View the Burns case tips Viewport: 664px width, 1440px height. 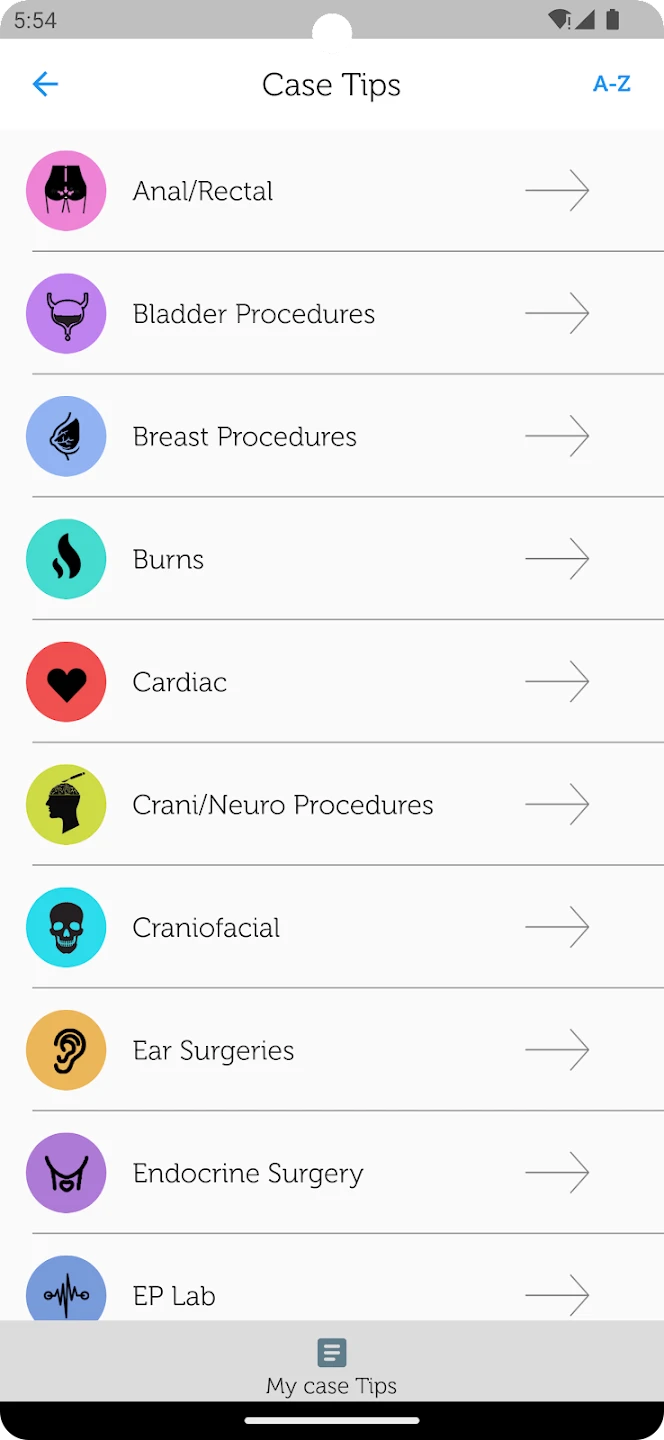[x=330, y=560]
